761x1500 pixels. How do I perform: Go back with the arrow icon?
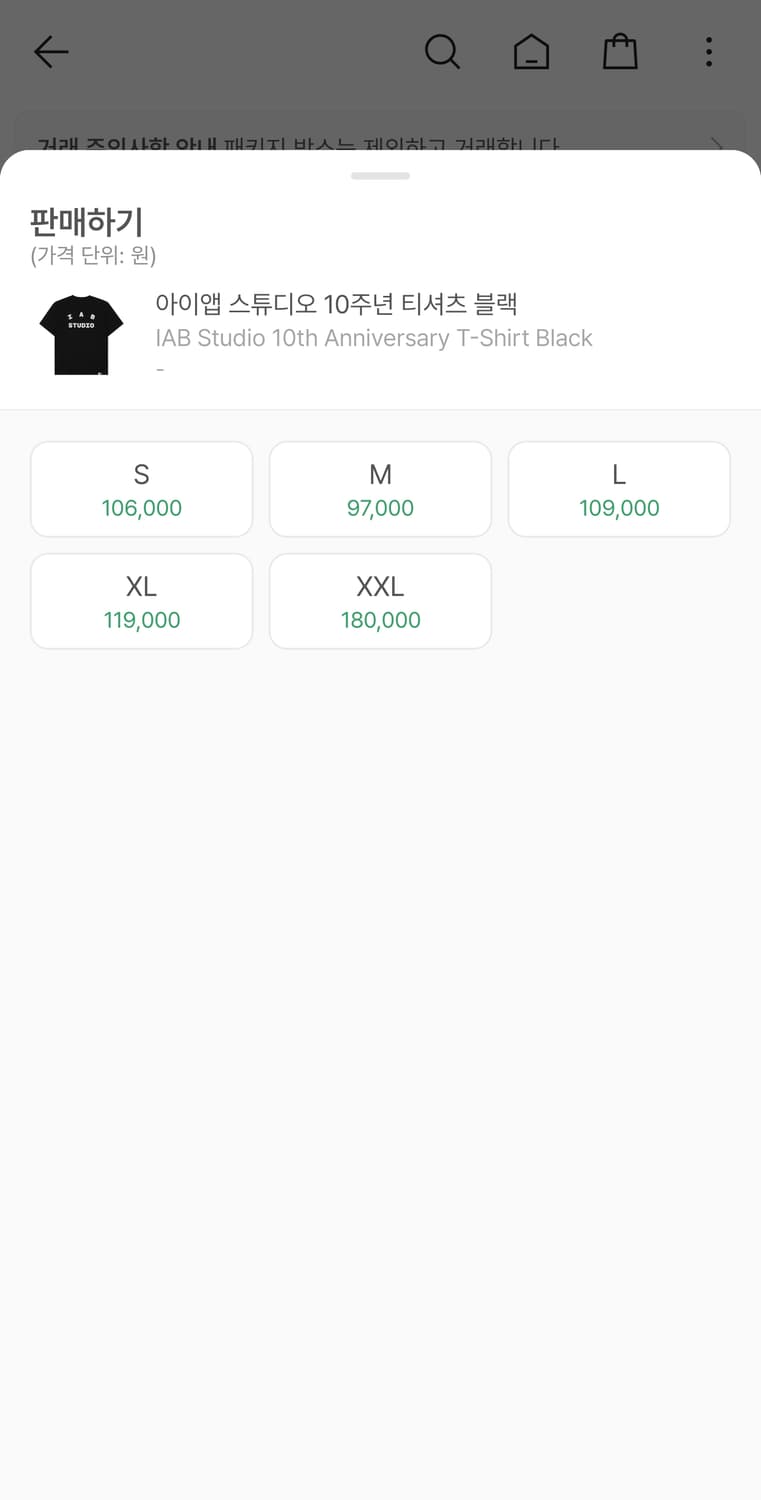51,52
